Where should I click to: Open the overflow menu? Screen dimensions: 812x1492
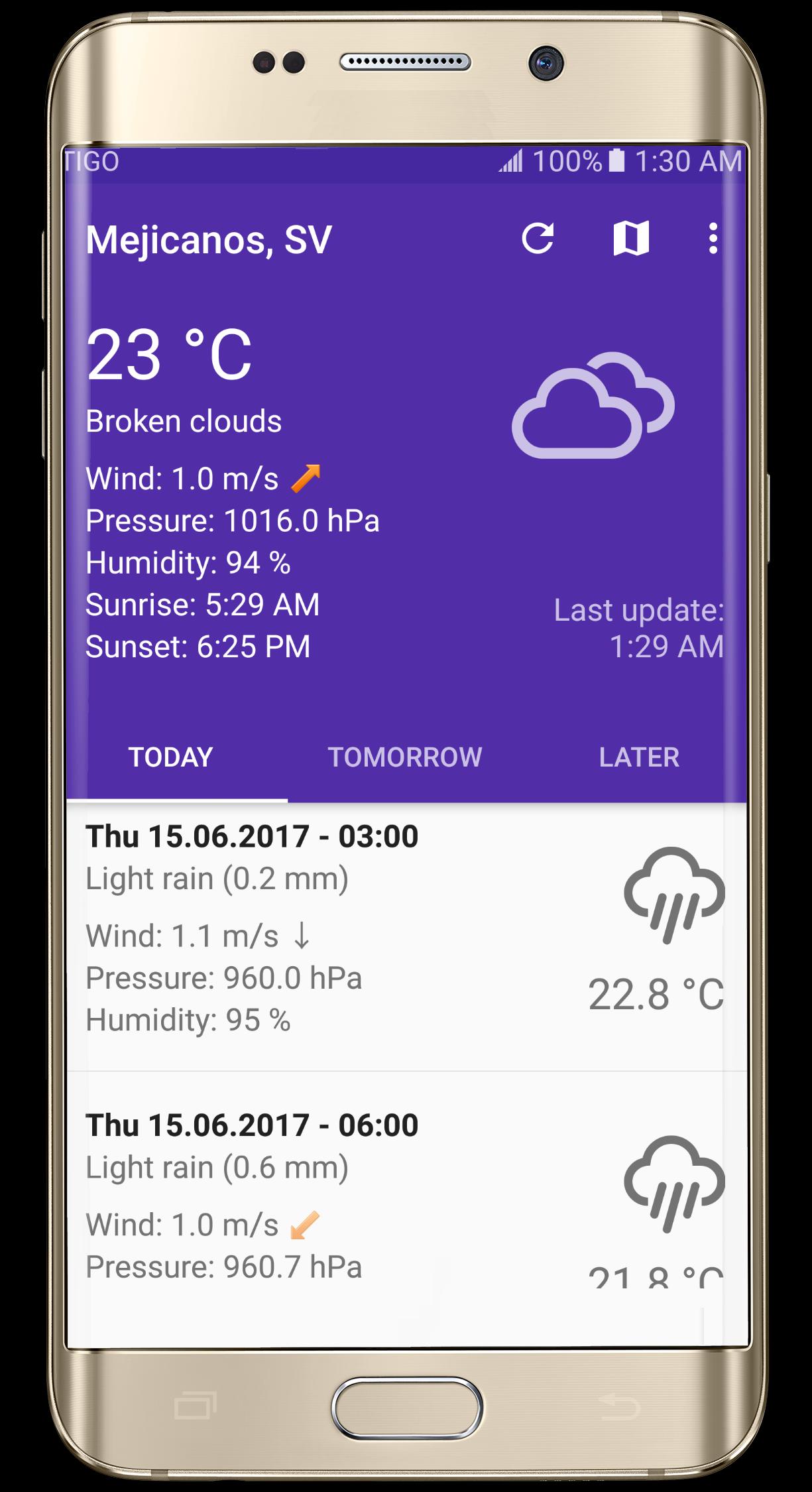pos(713,239)
